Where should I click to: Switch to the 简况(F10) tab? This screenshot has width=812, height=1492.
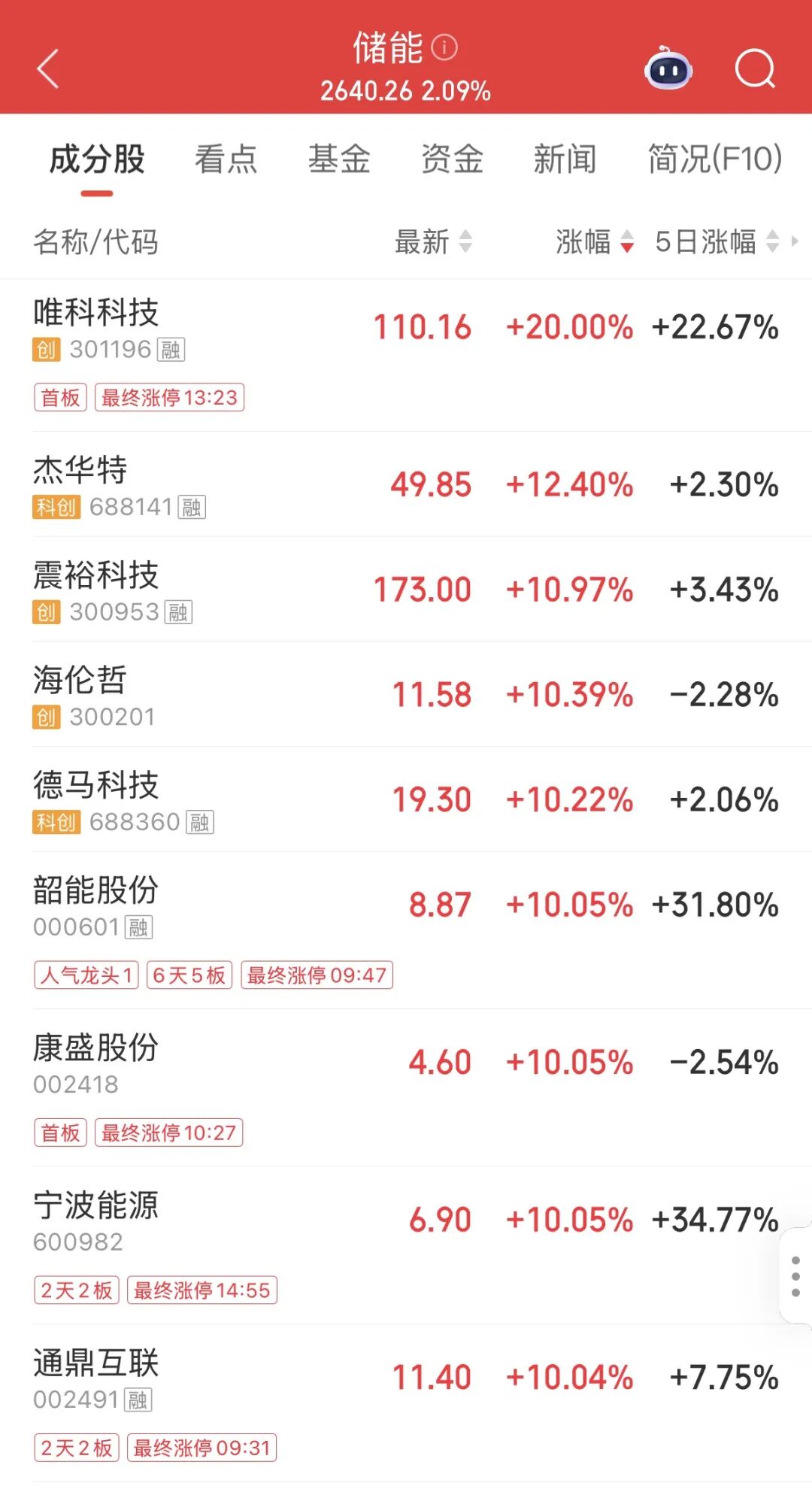[x=714, y=159]
